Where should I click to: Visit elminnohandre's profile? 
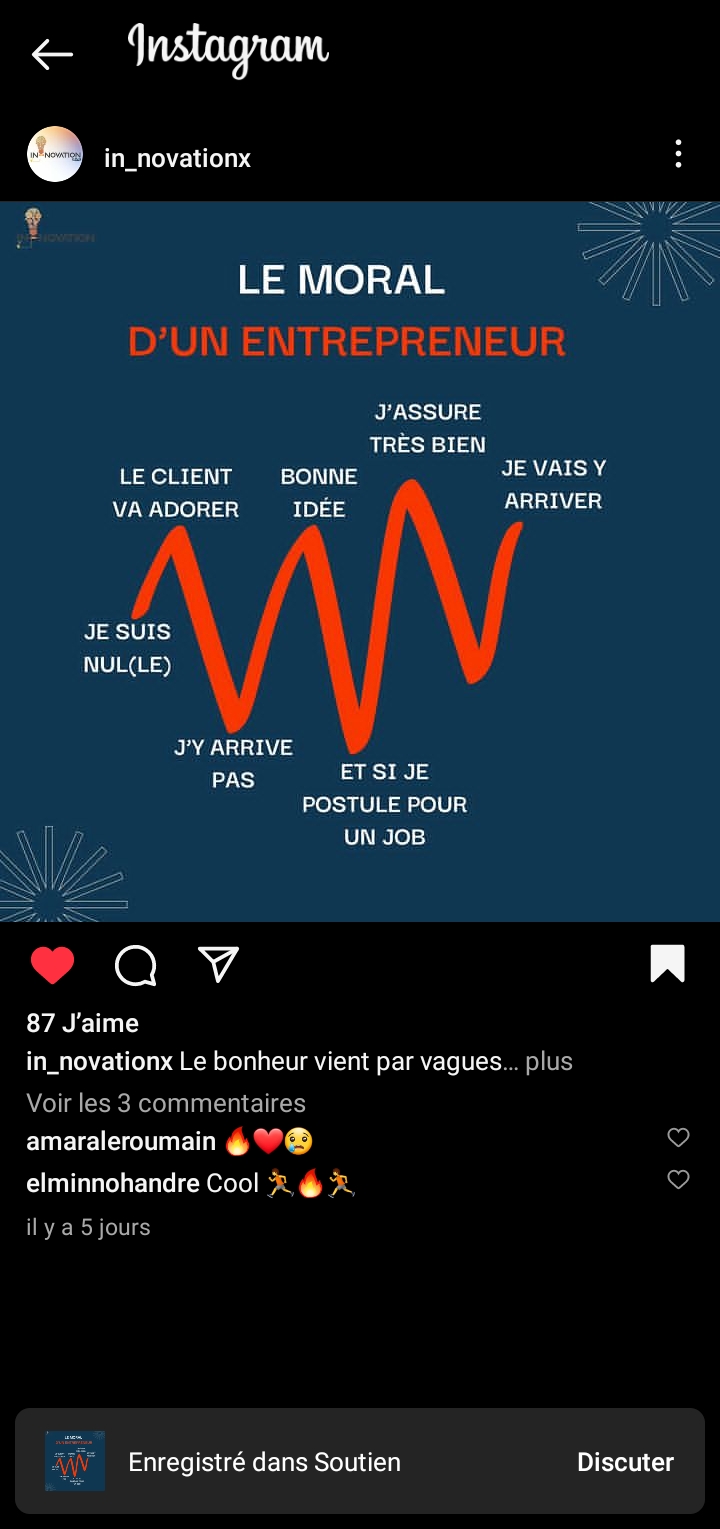point(113,1184)
